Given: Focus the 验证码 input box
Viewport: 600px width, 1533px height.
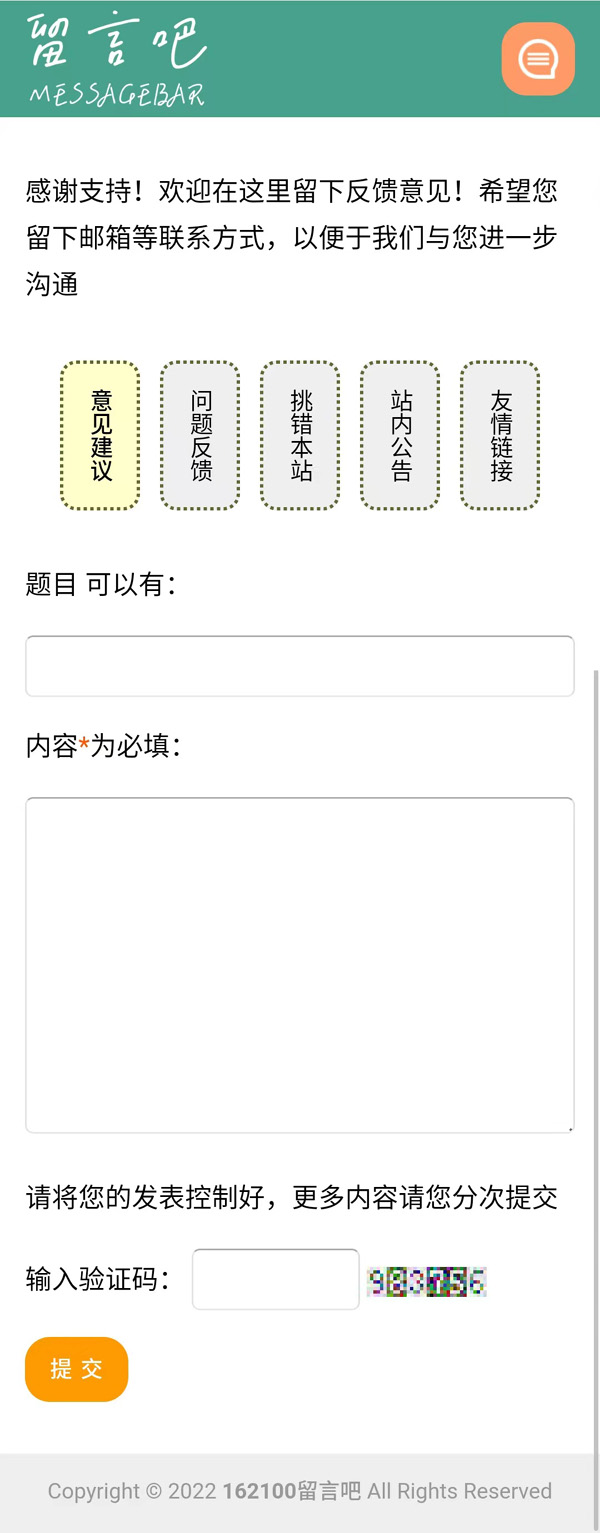Looking at the screenshot, I should point(275,1279).
